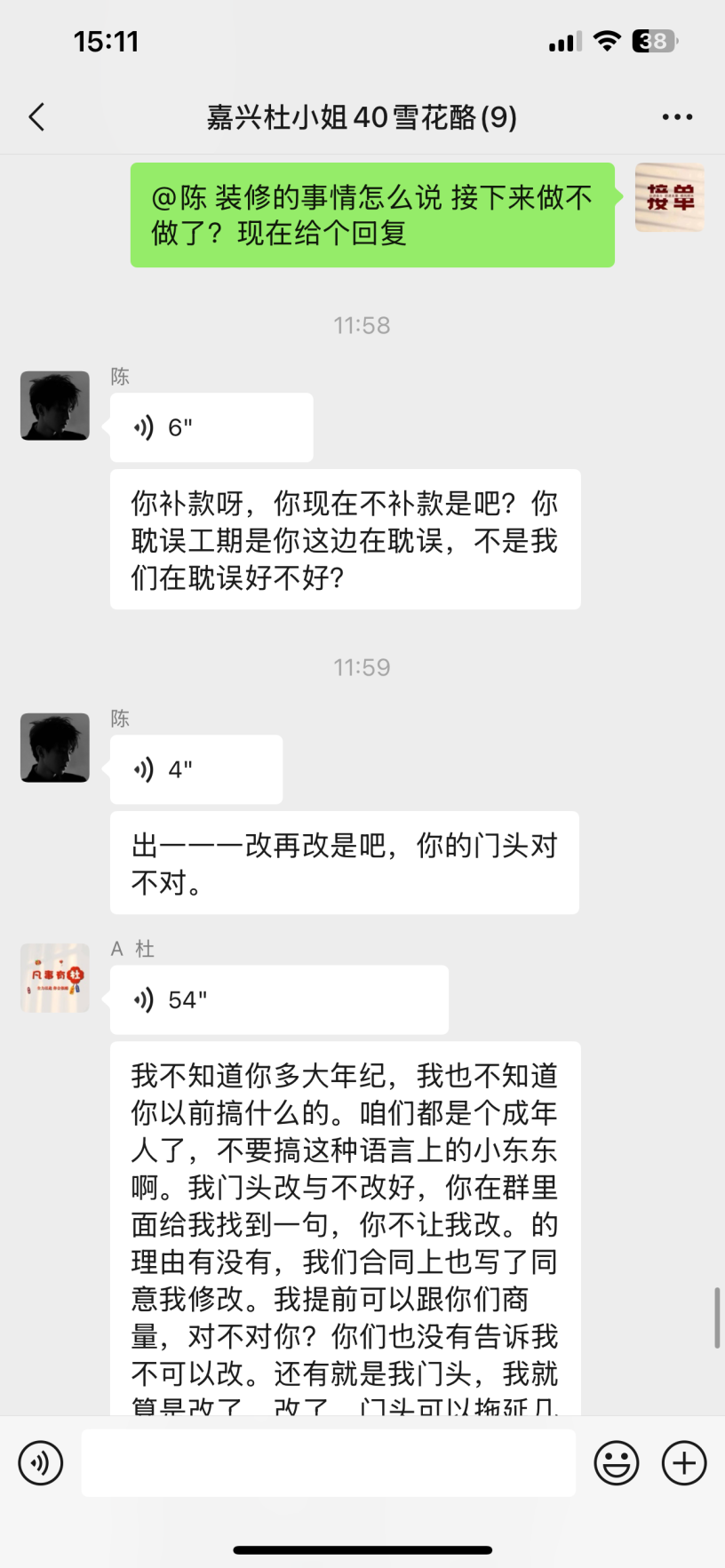Image resolution: width=725 pixels, height=1568 pixels.
Task: Go back to the chat list
Action: point(36,116)
